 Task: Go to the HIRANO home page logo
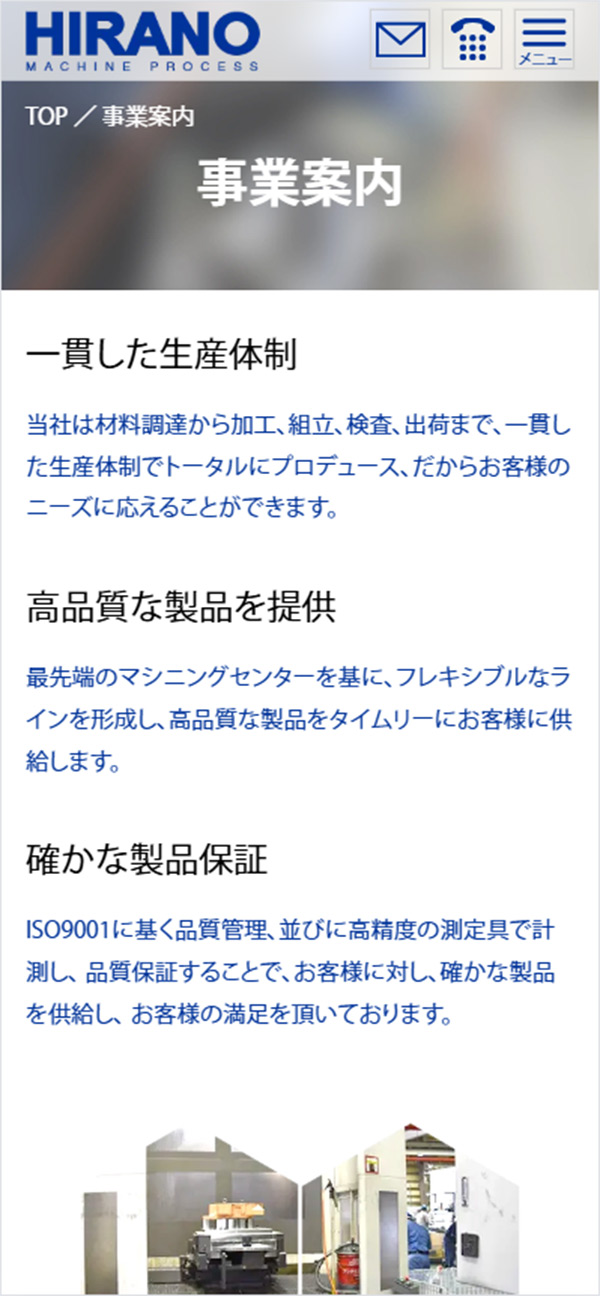(x=143, y=41)
